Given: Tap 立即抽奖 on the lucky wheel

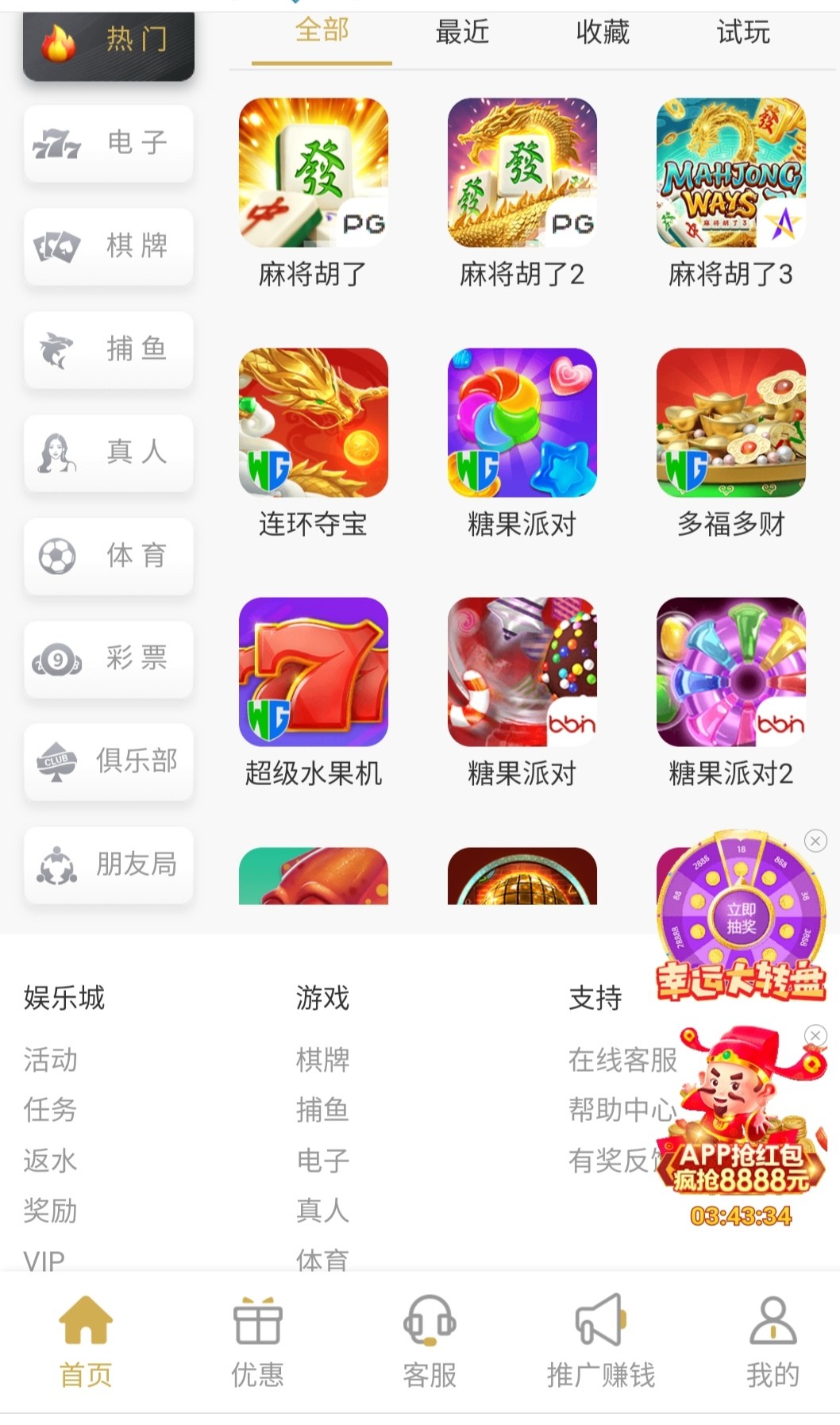Looking at the screenshot, I should [741, 919].
